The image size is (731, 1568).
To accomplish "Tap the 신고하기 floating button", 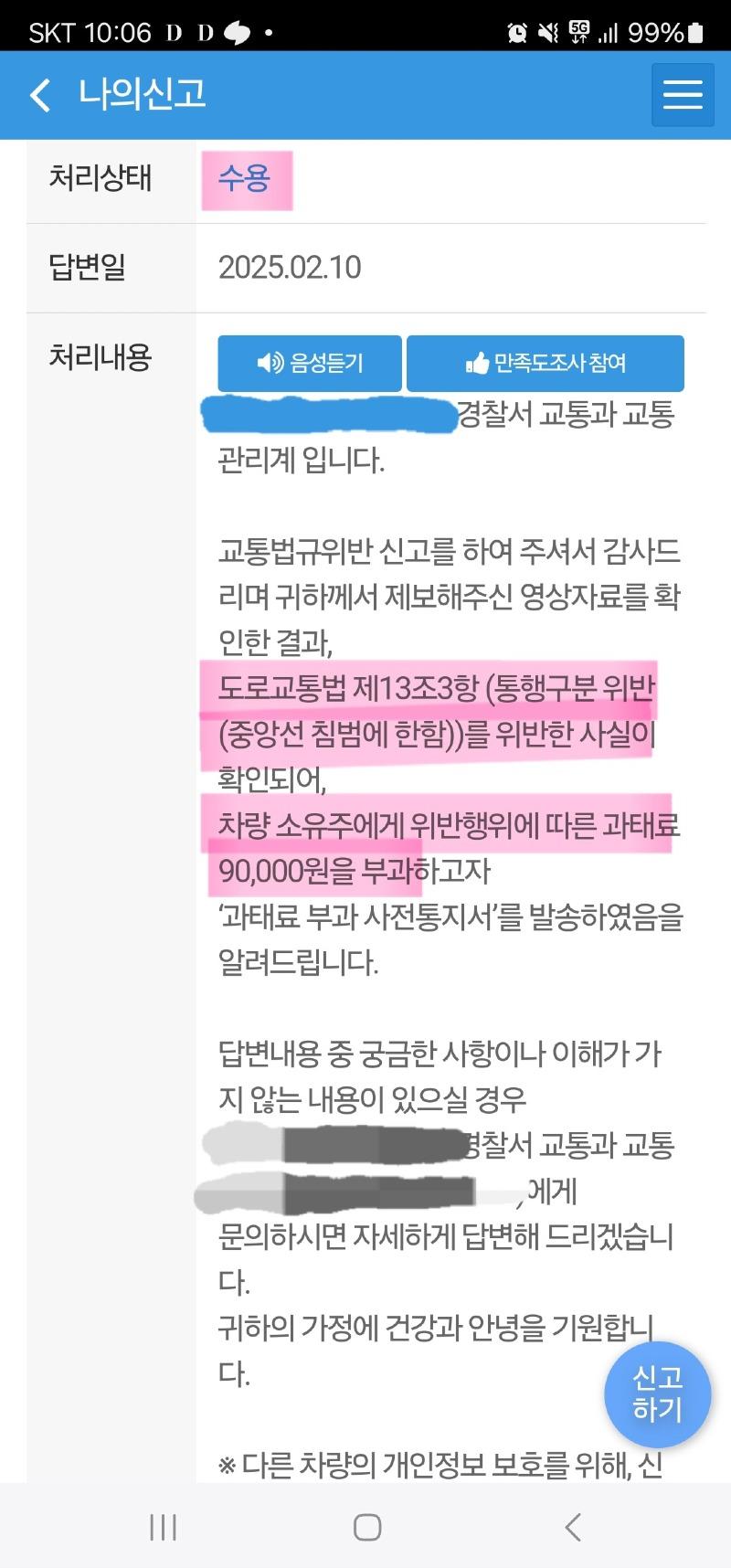I will pyautogui.click(x=657, y=1393).
